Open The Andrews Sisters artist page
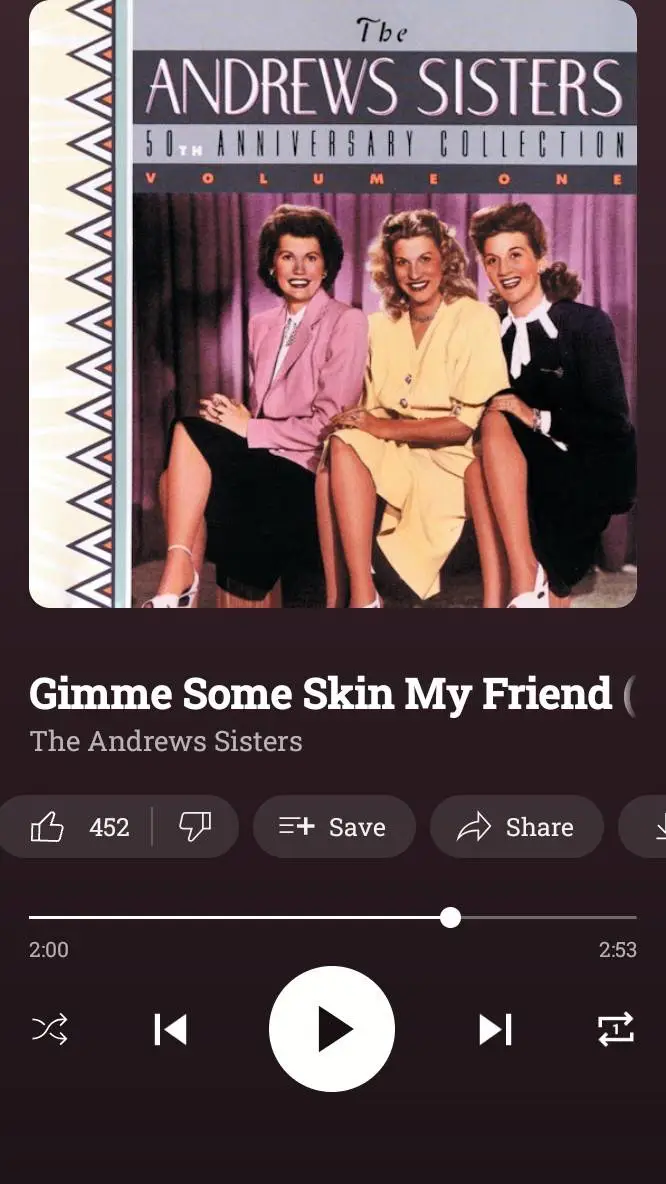666x1184 pixels. [166, 741]
